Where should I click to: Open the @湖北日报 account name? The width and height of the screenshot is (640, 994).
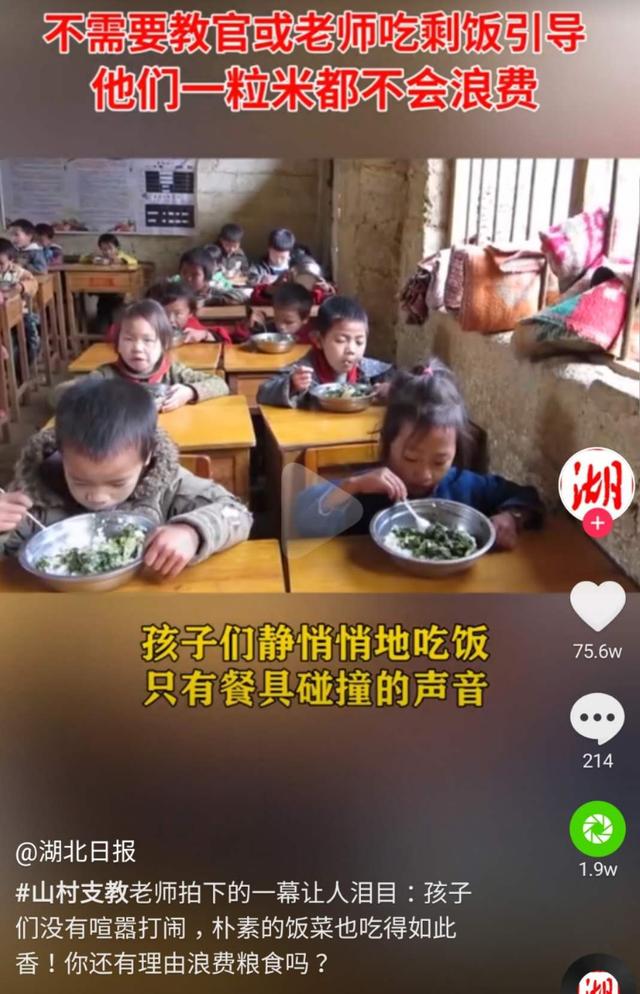(x=76, y=852)
